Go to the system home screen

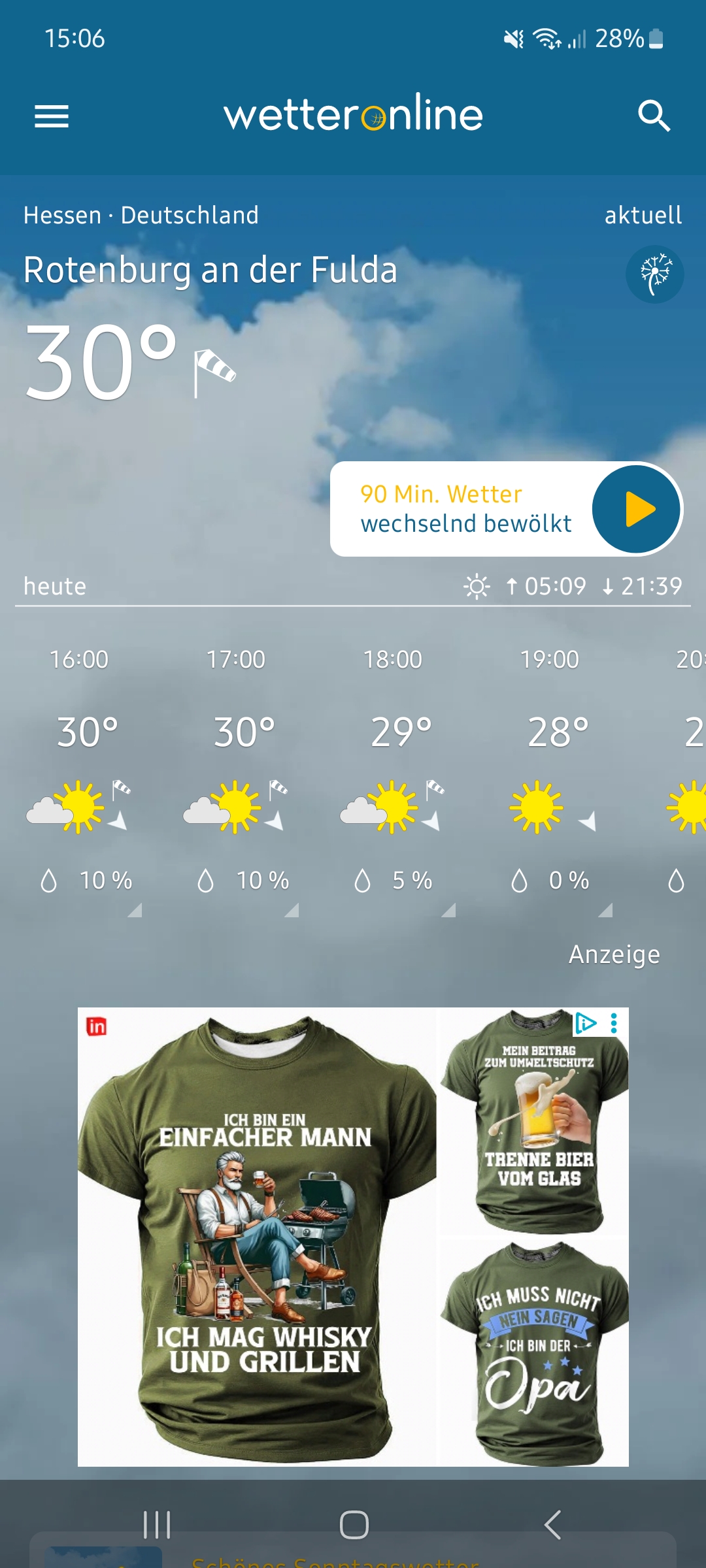[354, 1525]
